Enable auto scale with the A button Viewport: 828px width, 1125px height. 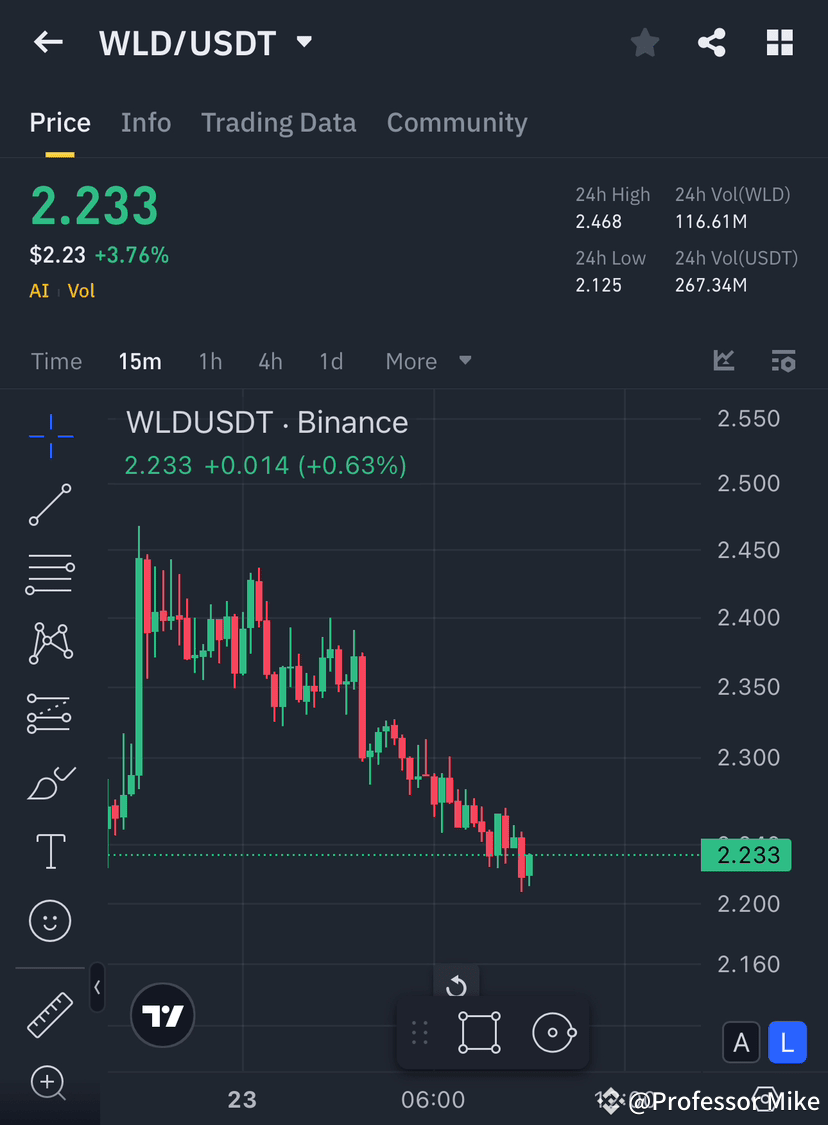(x=742, y=1042)
